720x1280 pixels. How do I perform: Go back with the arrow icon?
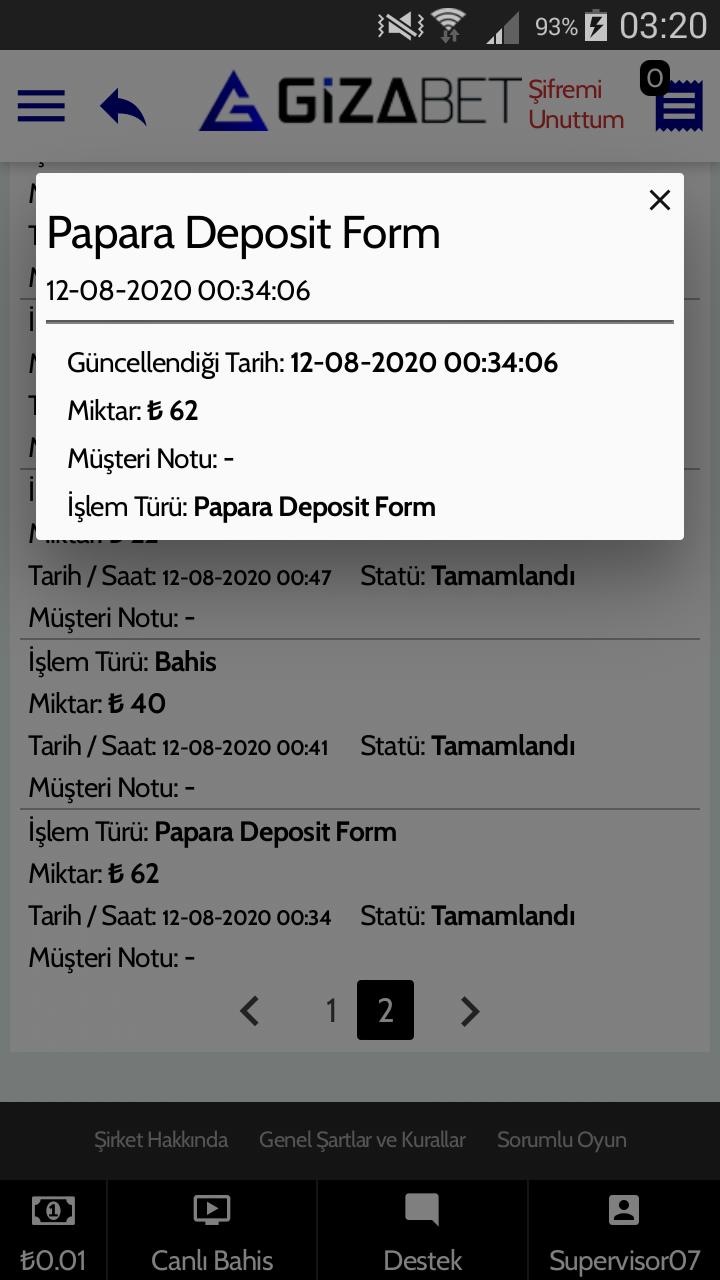[123, 107]
